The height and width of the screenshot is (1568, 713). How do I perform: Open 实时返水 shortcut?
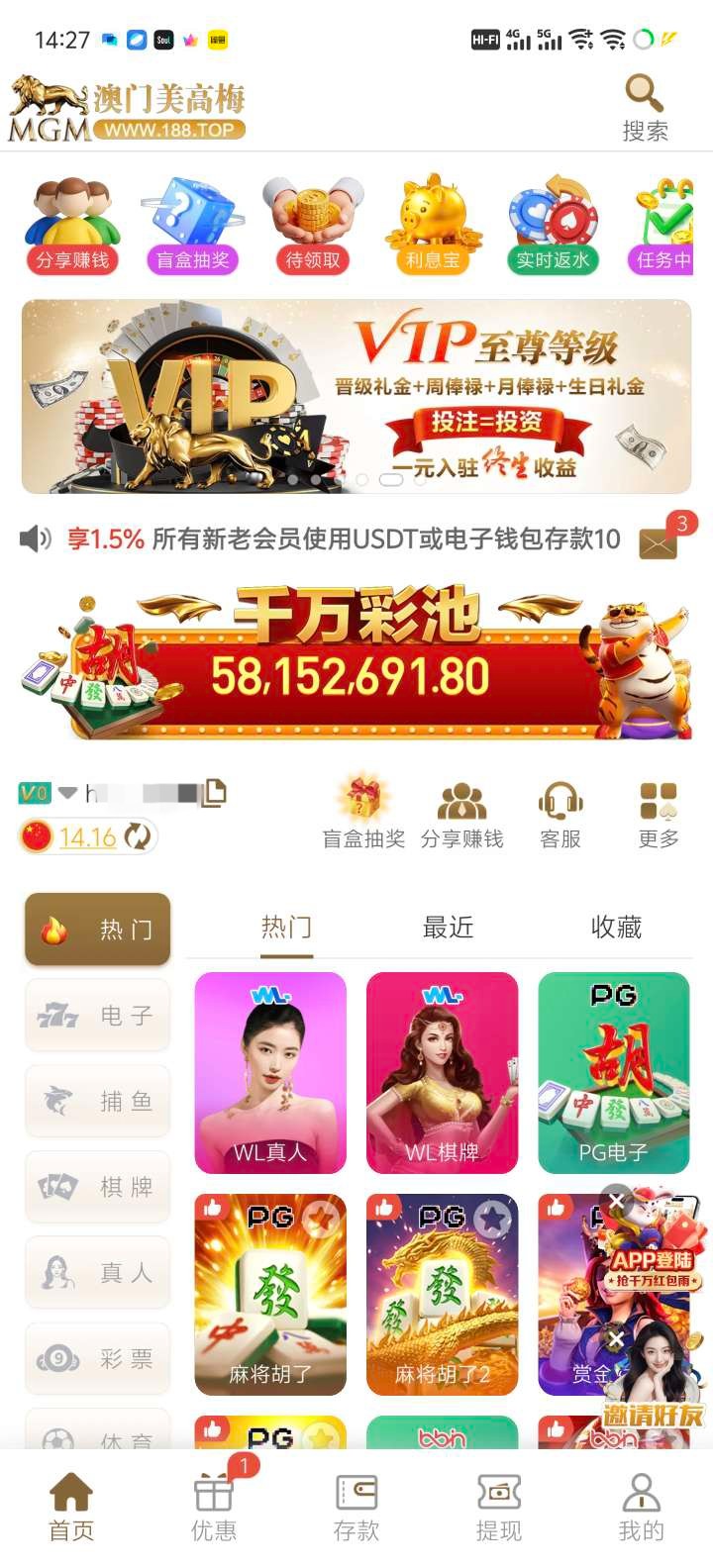click(x=553, y=226)
